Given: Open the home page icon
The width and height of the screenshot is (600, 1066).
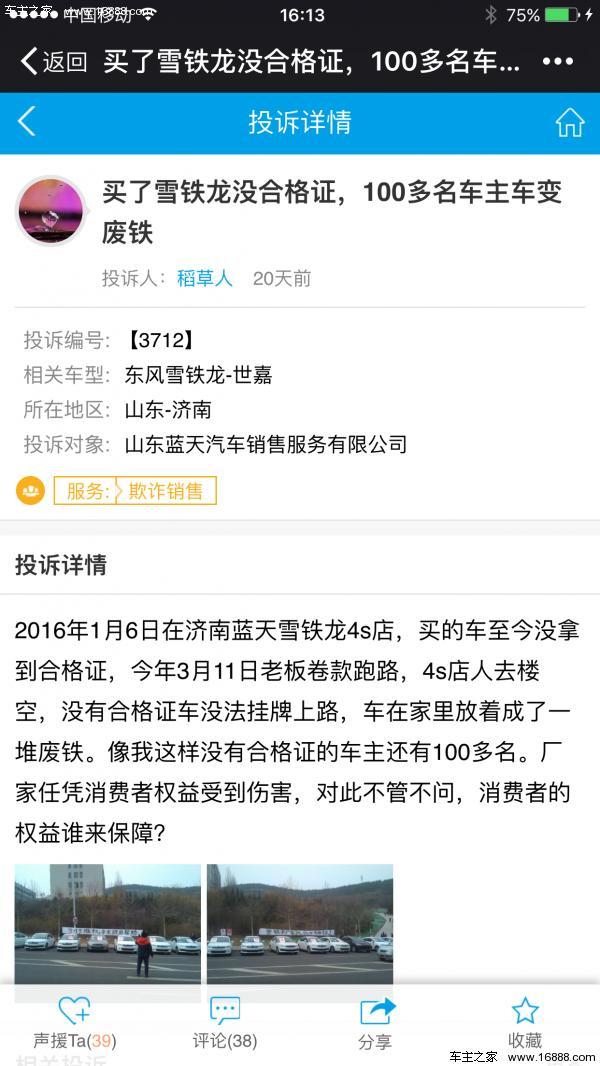Looking at the screenshot, I should click(569, 122).
